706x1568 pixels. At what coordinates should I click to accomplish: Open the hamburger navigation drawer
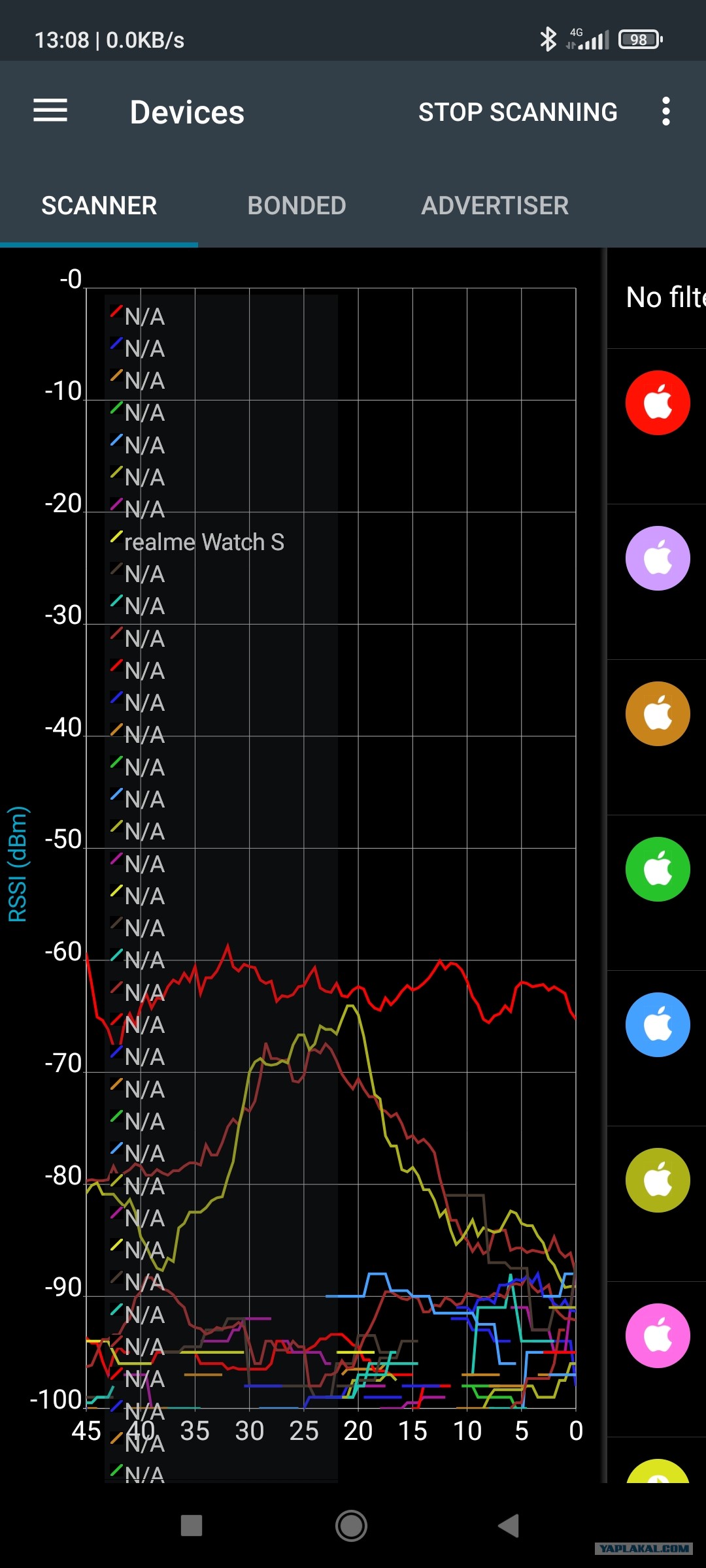tap(50, 111)
